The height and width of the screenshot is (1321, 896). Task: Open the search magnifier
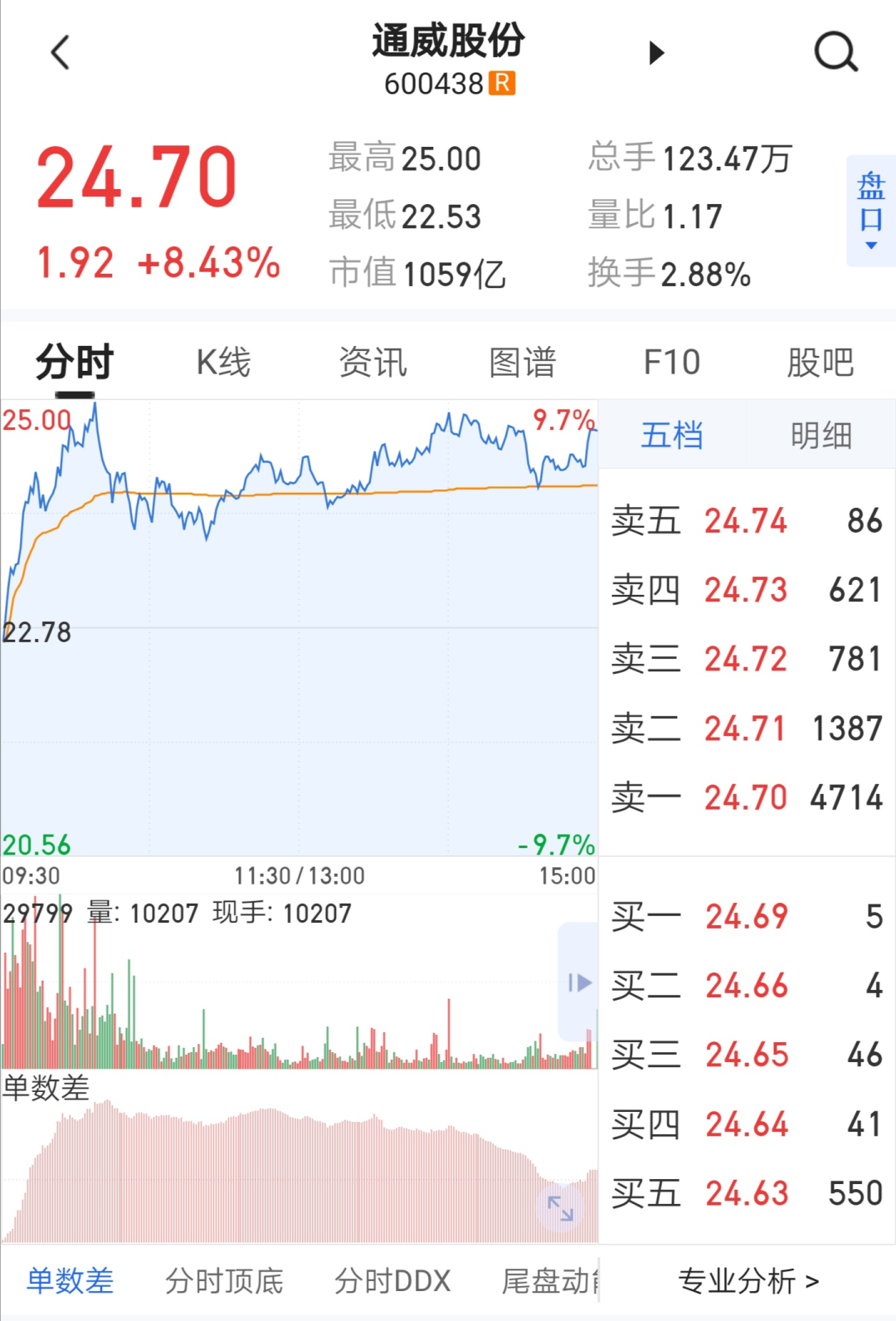tap(835, 53)
